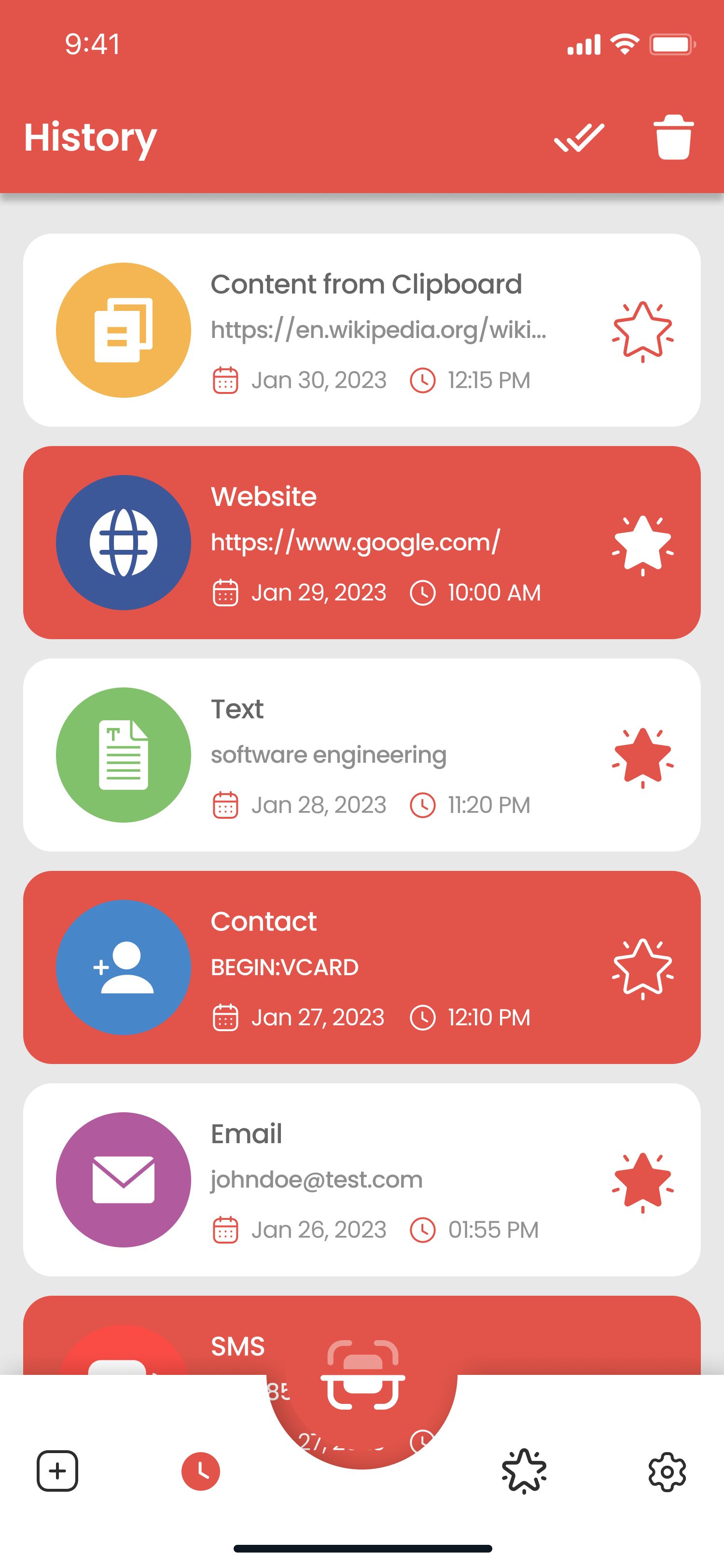Image resolution: width=724 pixels, height=1568 pixels.
Task: Open the Email johndoe@test.com entry
Action: (365, 1180)
